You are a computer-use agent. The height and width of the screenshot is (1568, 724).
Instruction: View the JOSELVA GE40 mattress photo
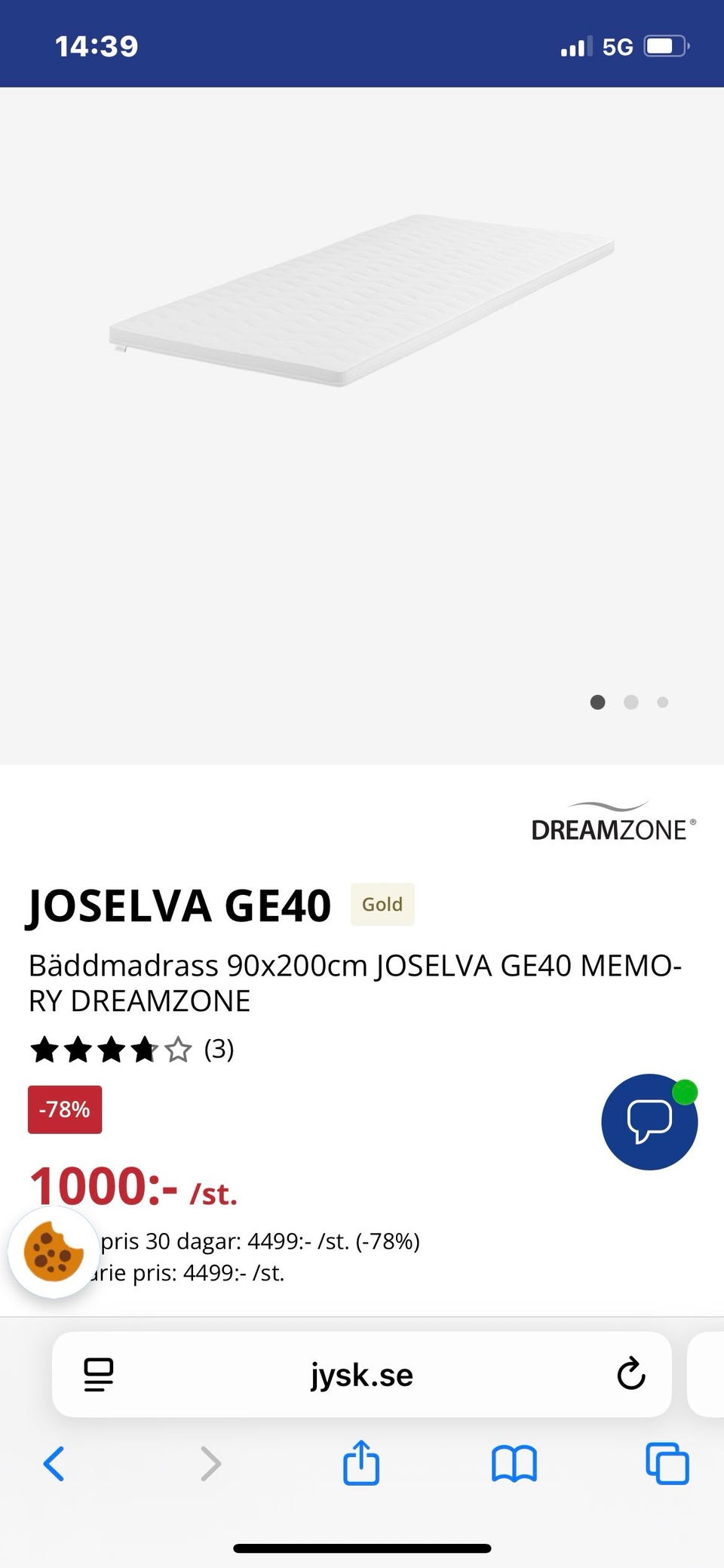(362, 302)
